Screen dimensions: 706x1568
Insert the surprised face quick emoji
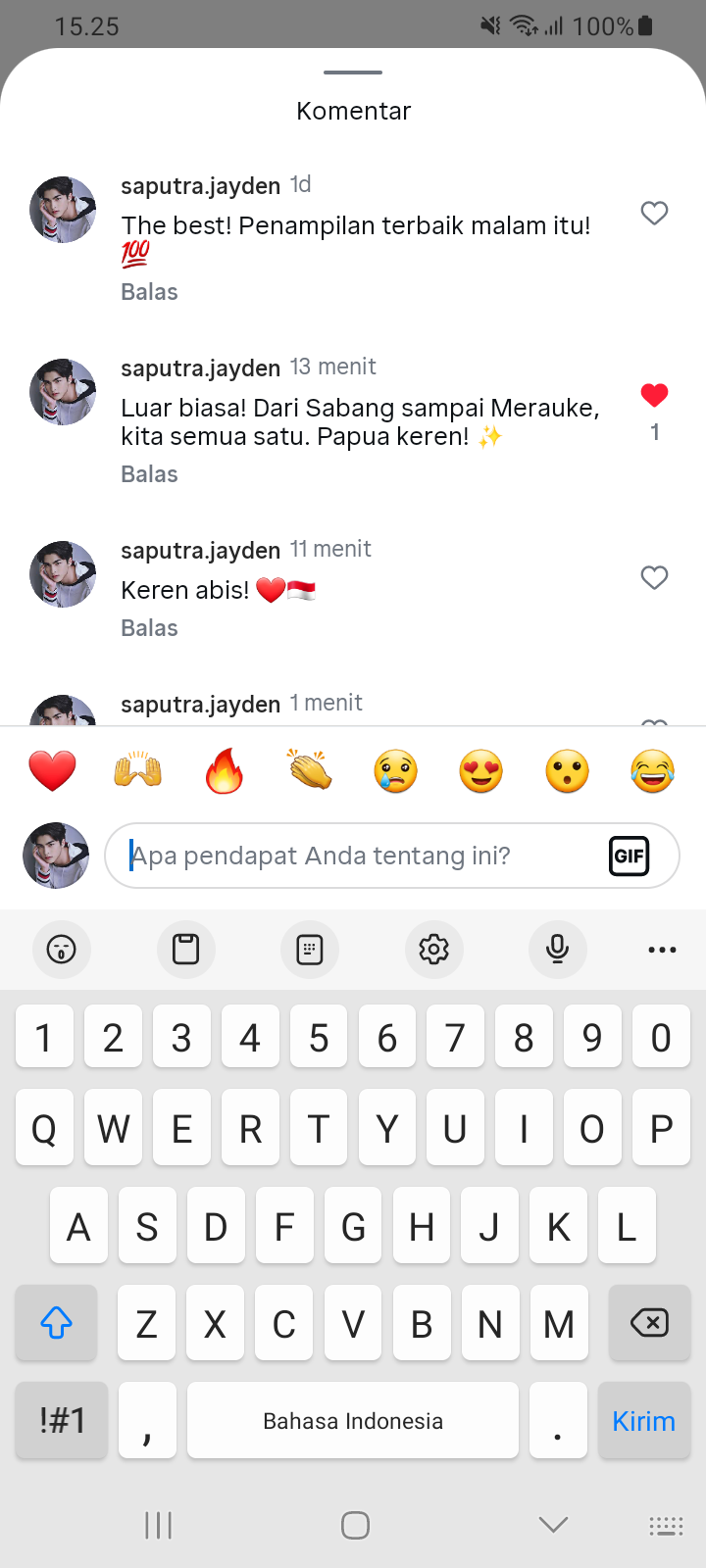tap(567, 771)
